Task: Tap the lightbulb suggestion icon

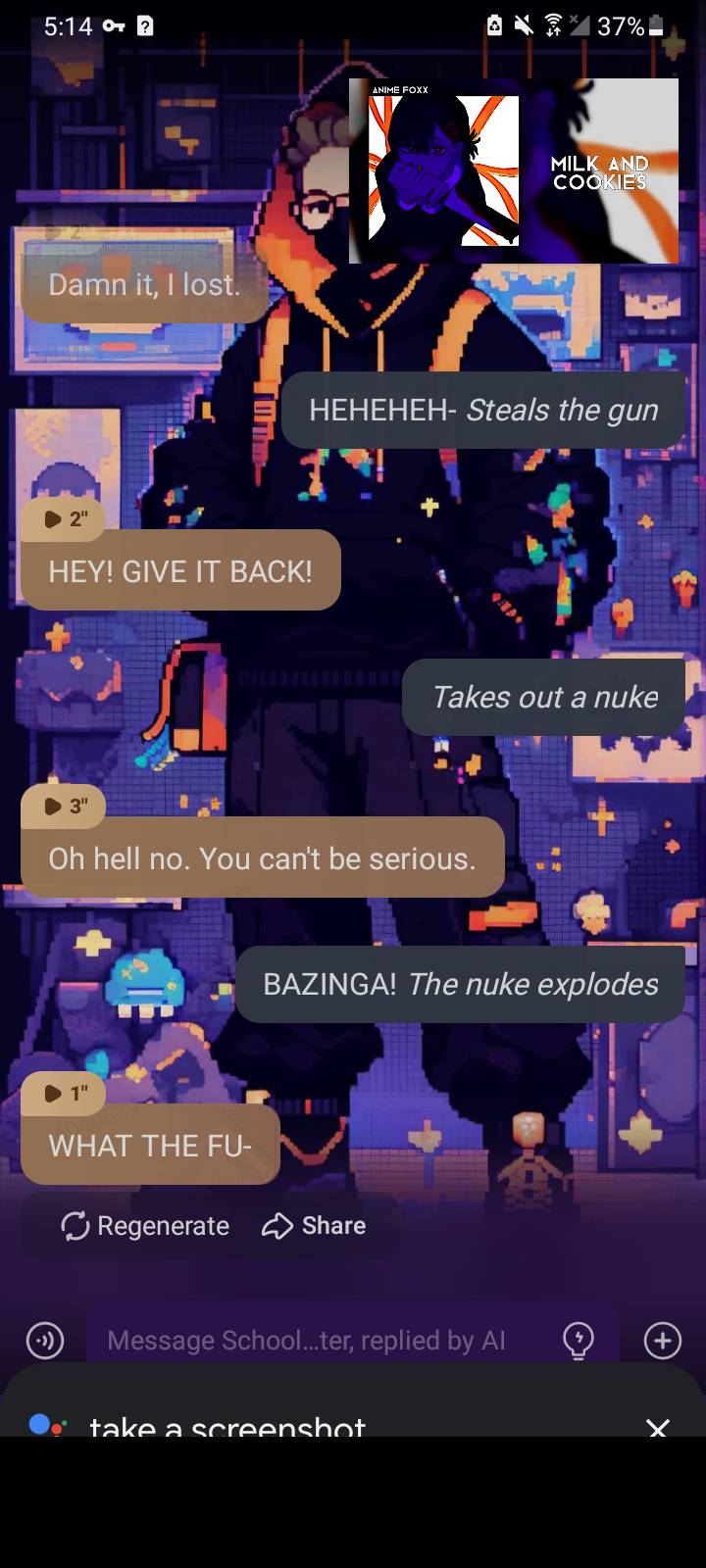Action: (x=579, y=1340)
